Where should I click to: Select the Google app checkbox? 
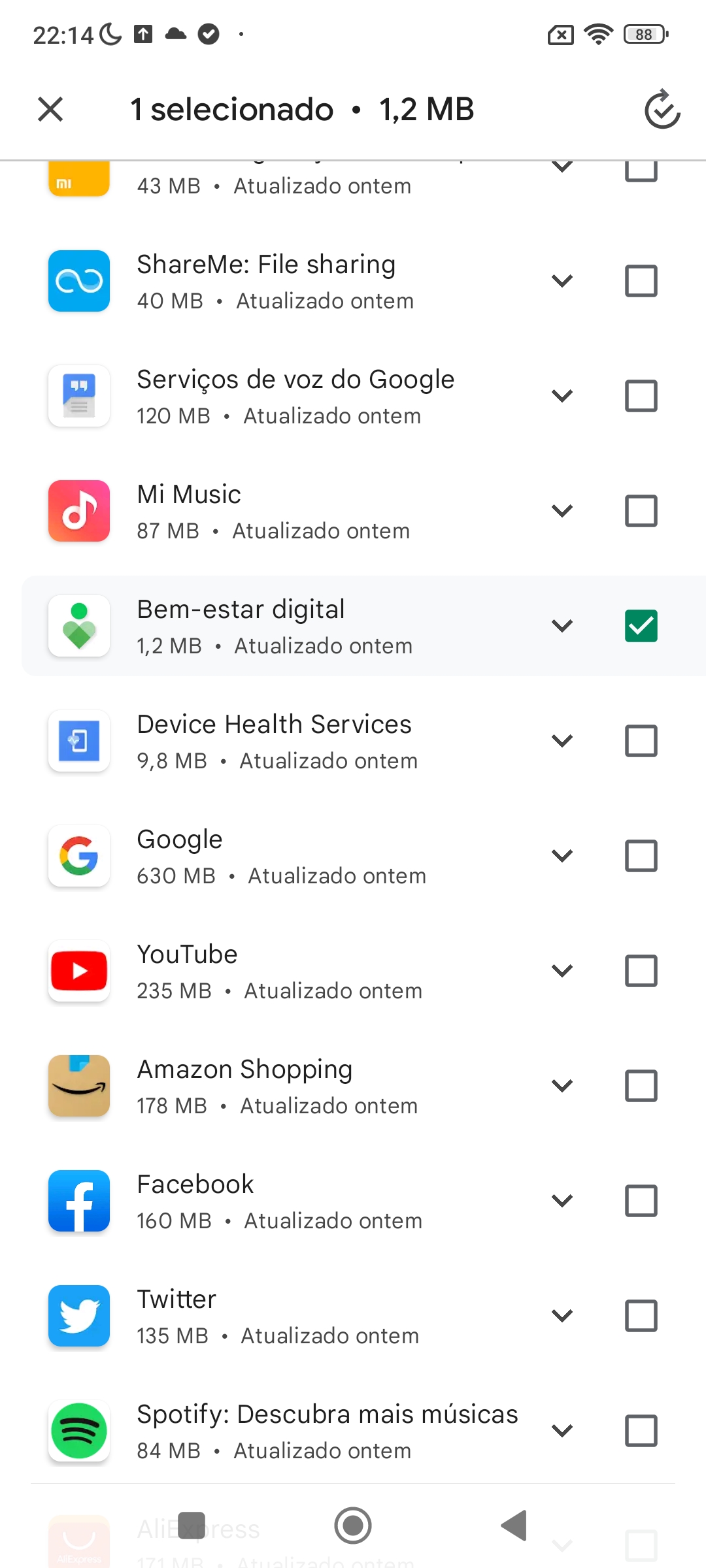click(641, 856)
